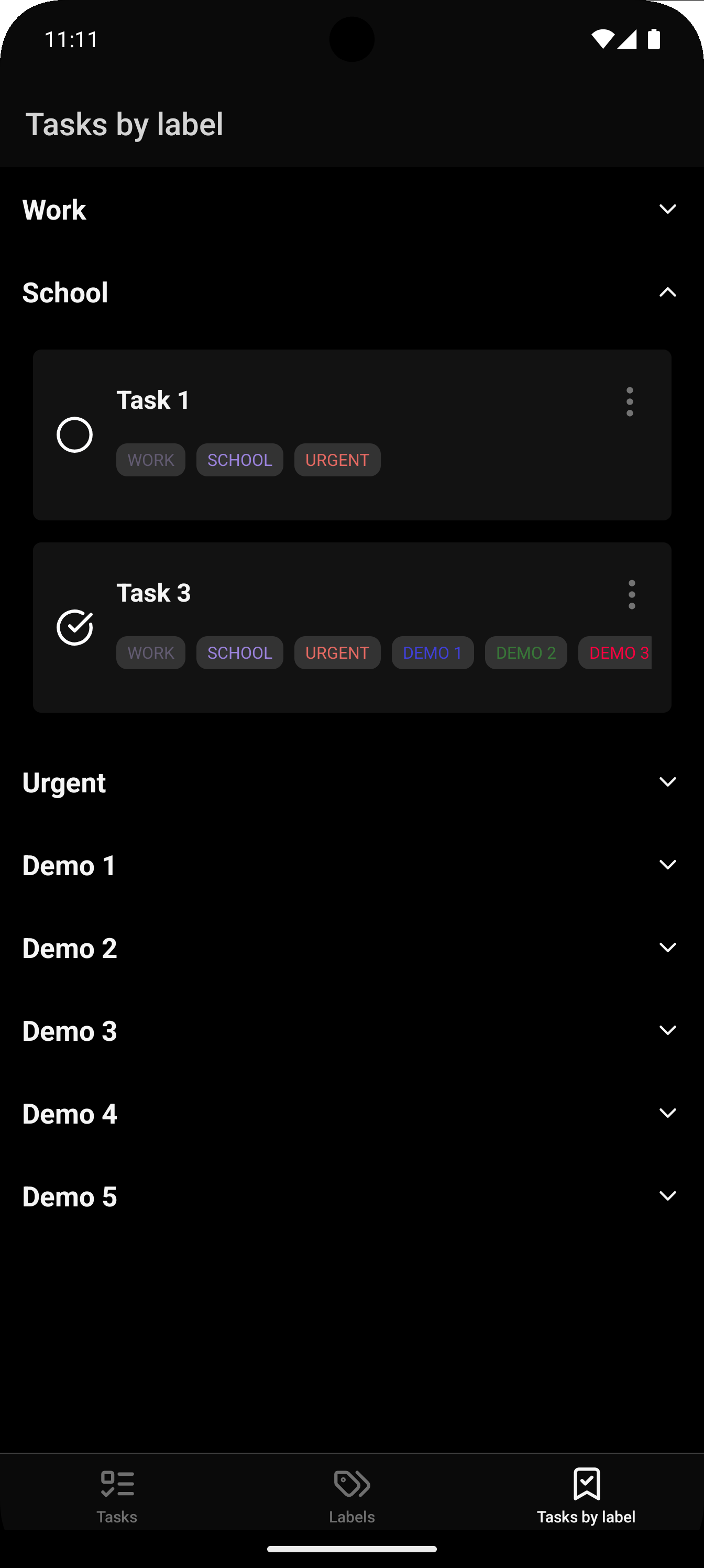
Task: Switch to the Labels tab
Action: (x=351, y=1495)
